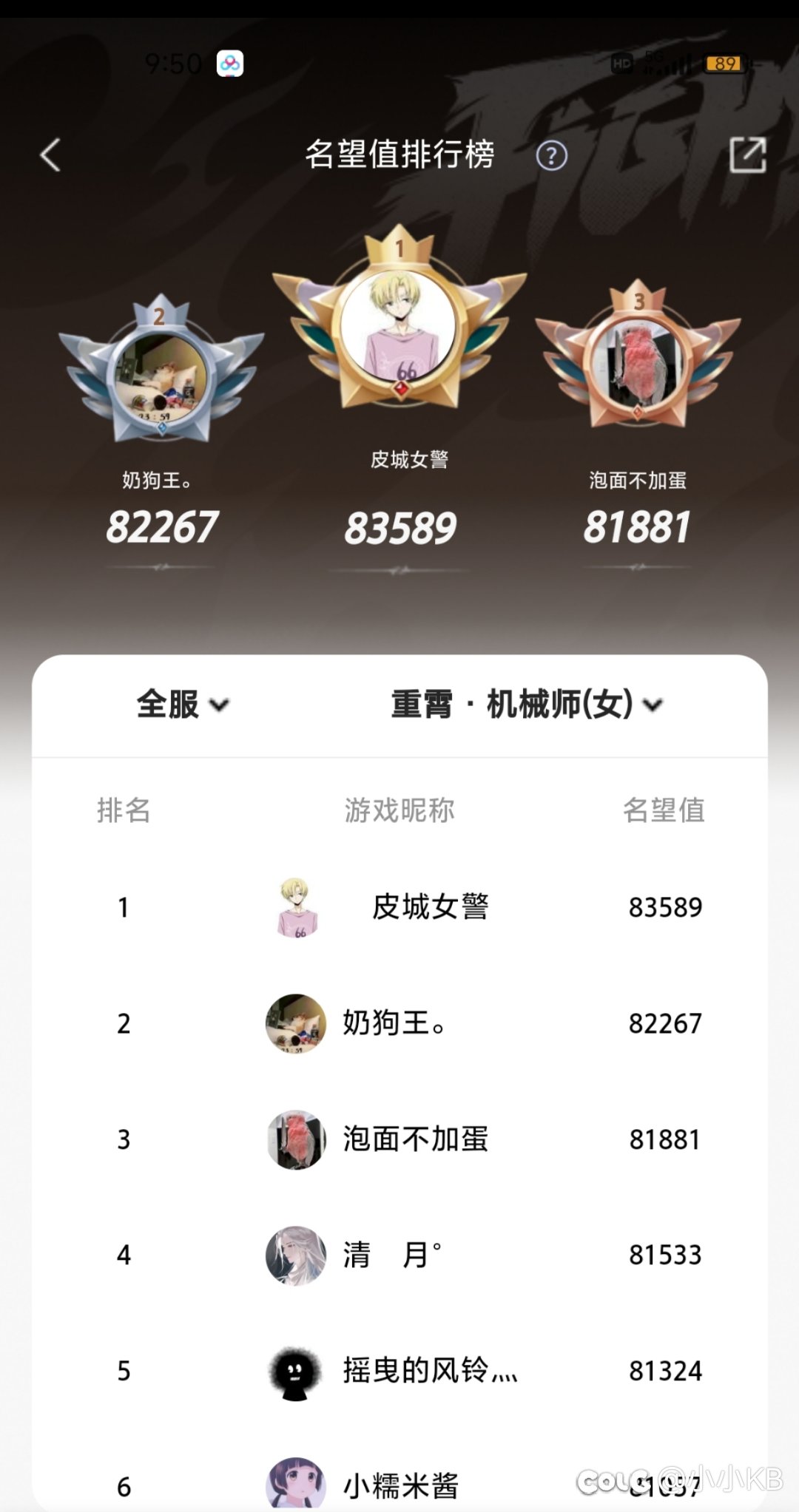Open rank 3 row 泡面不加蛋
Viewport: 799px width, 1512px height.
(x=399, y=1139)
